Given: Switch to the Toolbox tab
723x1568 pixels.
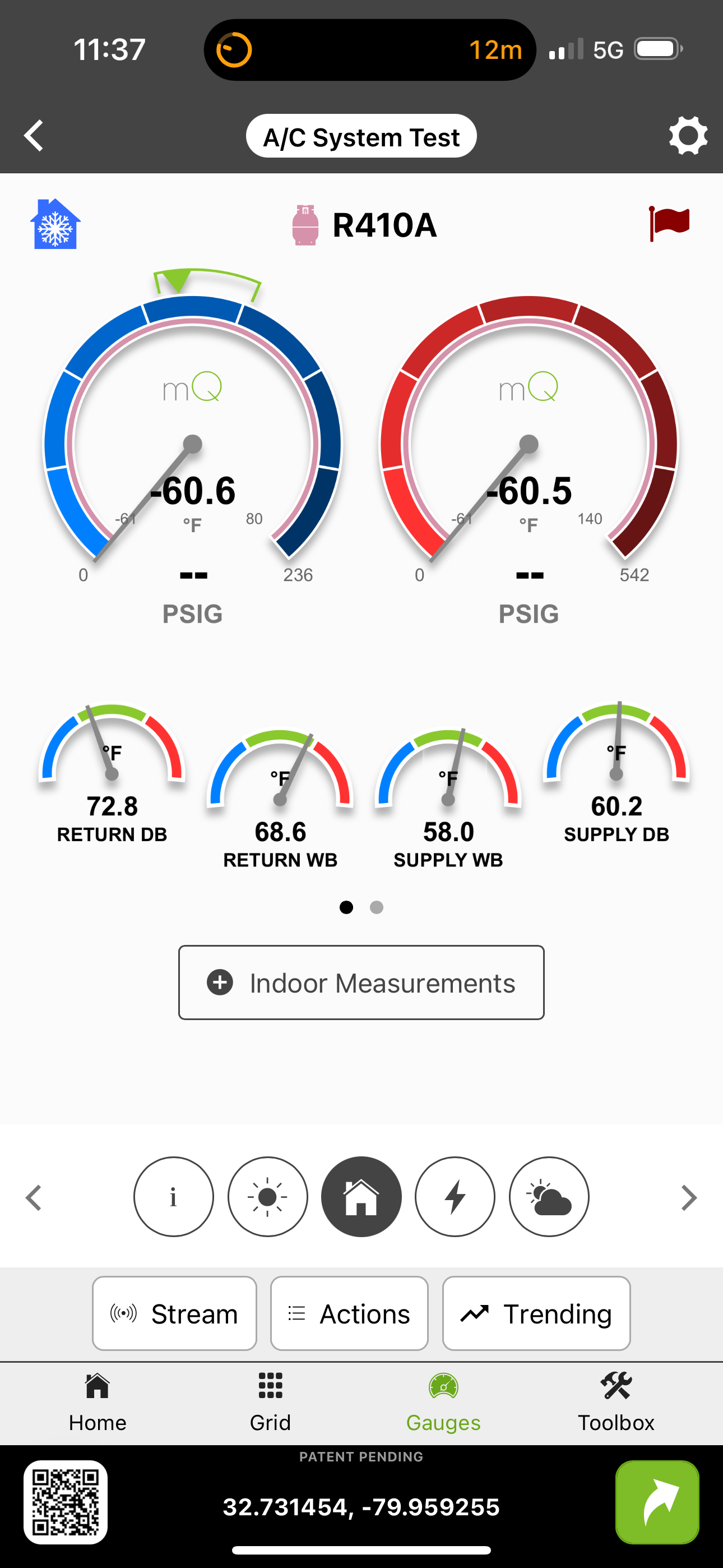Looking at the screenshot, I should [x=616, y=1403].
